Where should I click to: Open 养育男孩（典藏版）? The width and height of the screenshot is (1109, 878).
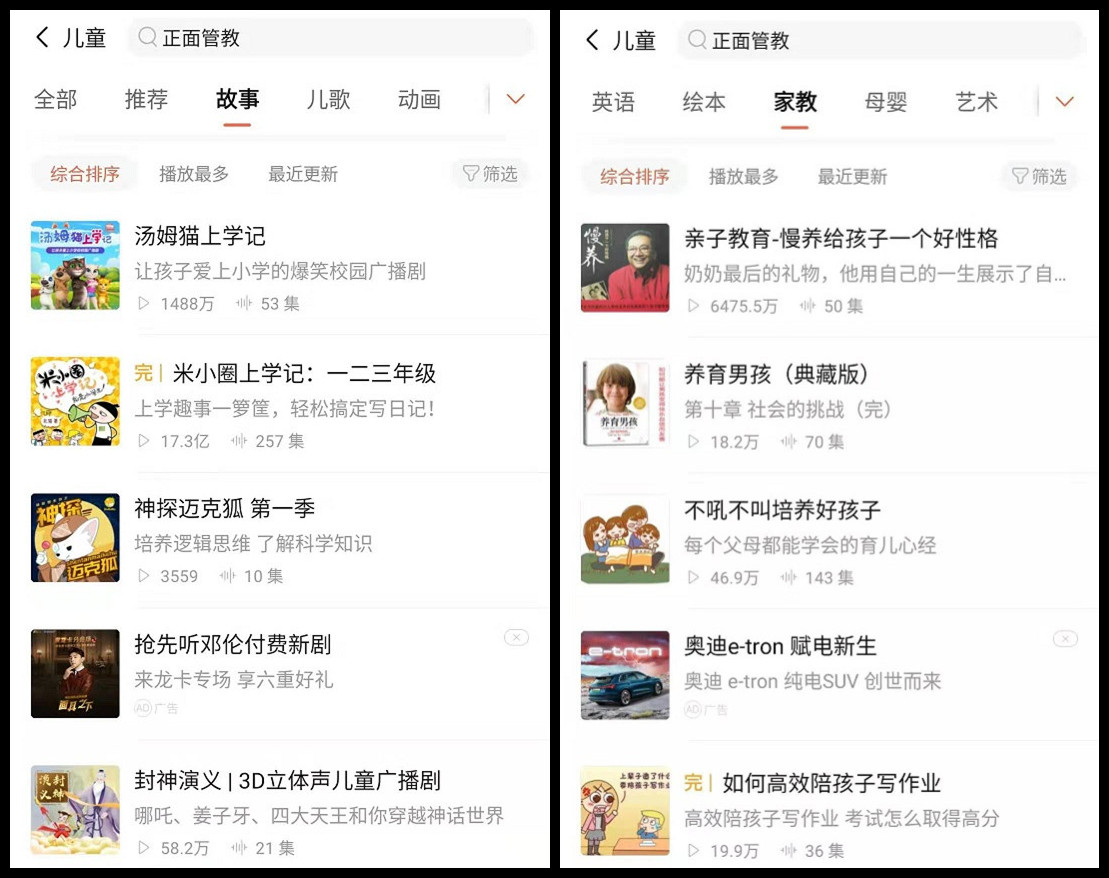776,375
